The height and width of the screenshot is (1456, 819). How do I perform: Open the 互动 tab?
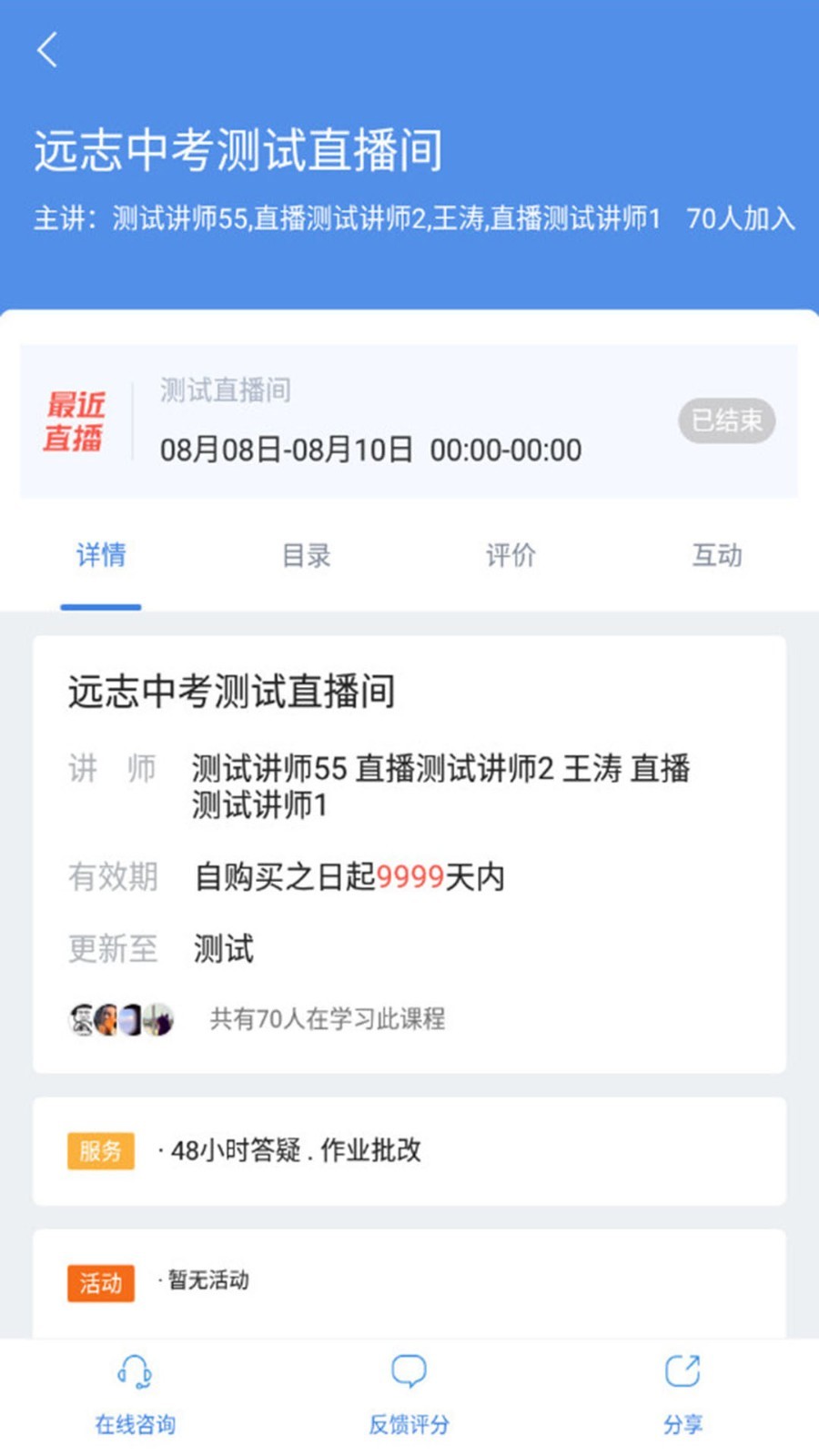tap(717, 555)
